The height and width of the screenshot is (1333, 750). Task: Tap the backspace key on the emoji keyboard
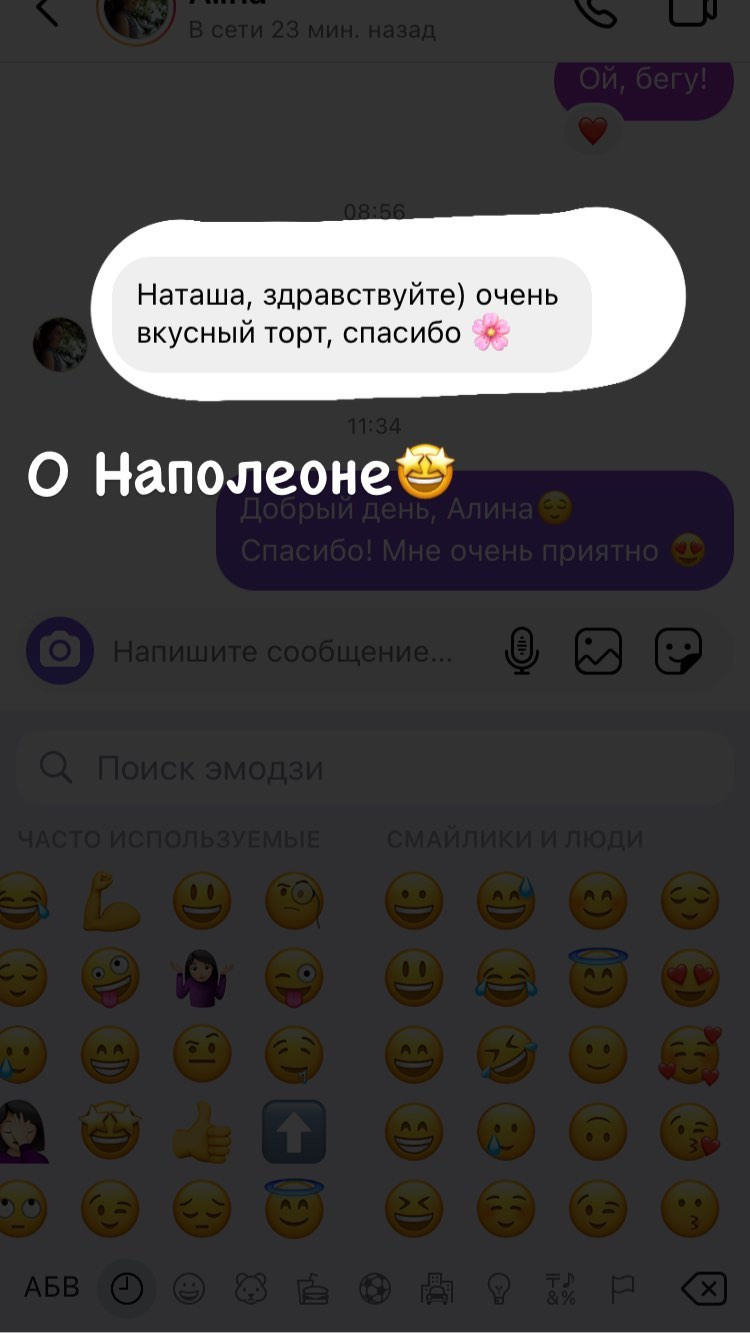click(x=706, y=1289)
